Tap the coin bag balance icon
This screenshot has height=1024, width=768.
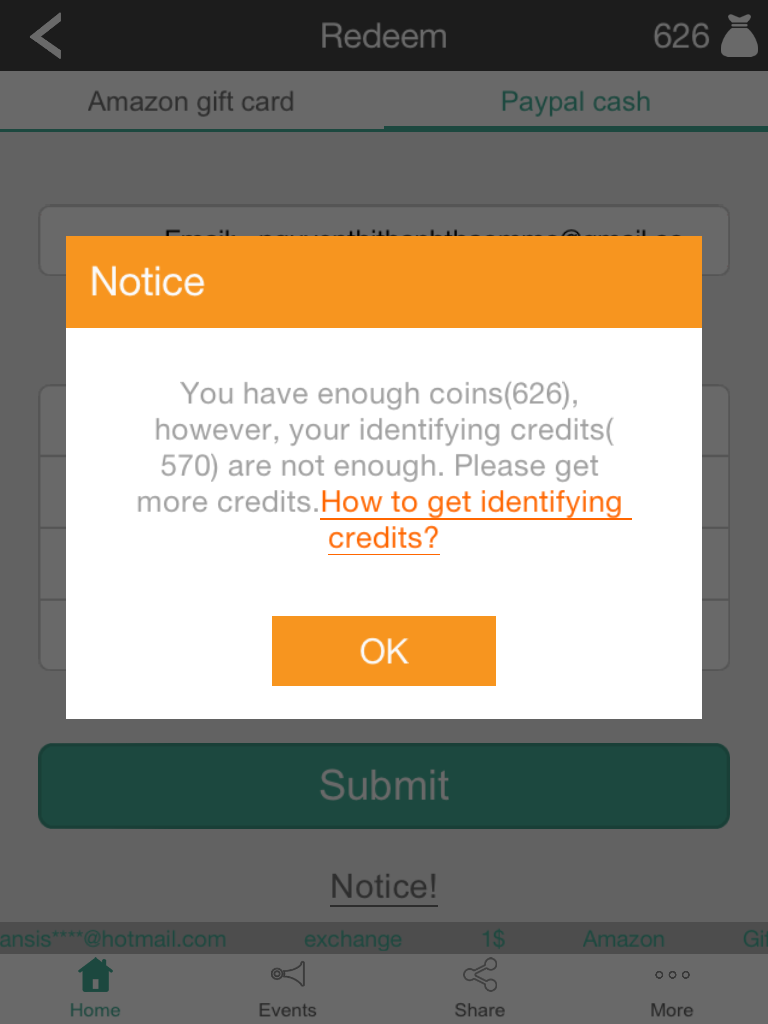point(740,37)
